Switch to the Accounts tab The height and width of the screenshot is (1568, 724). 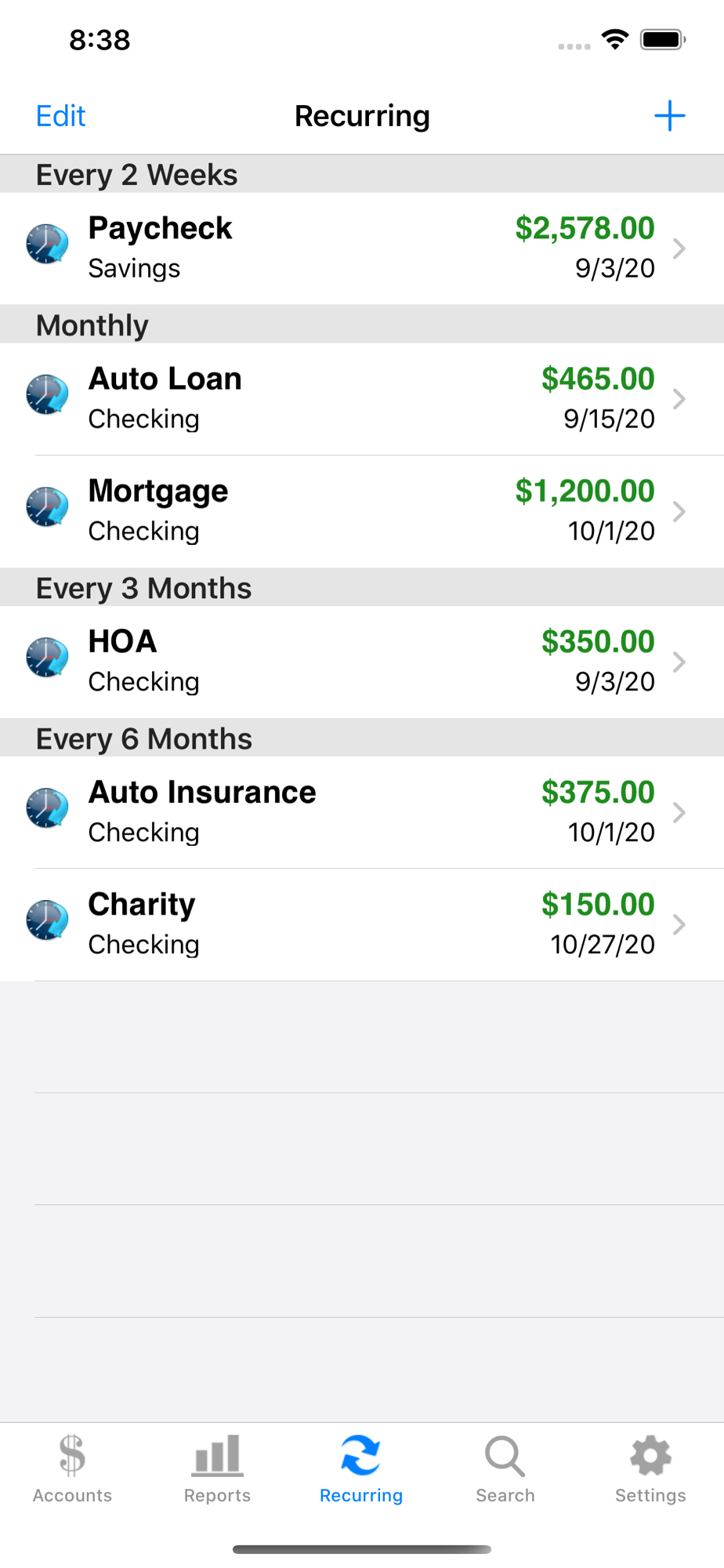tap(72, 1468)
